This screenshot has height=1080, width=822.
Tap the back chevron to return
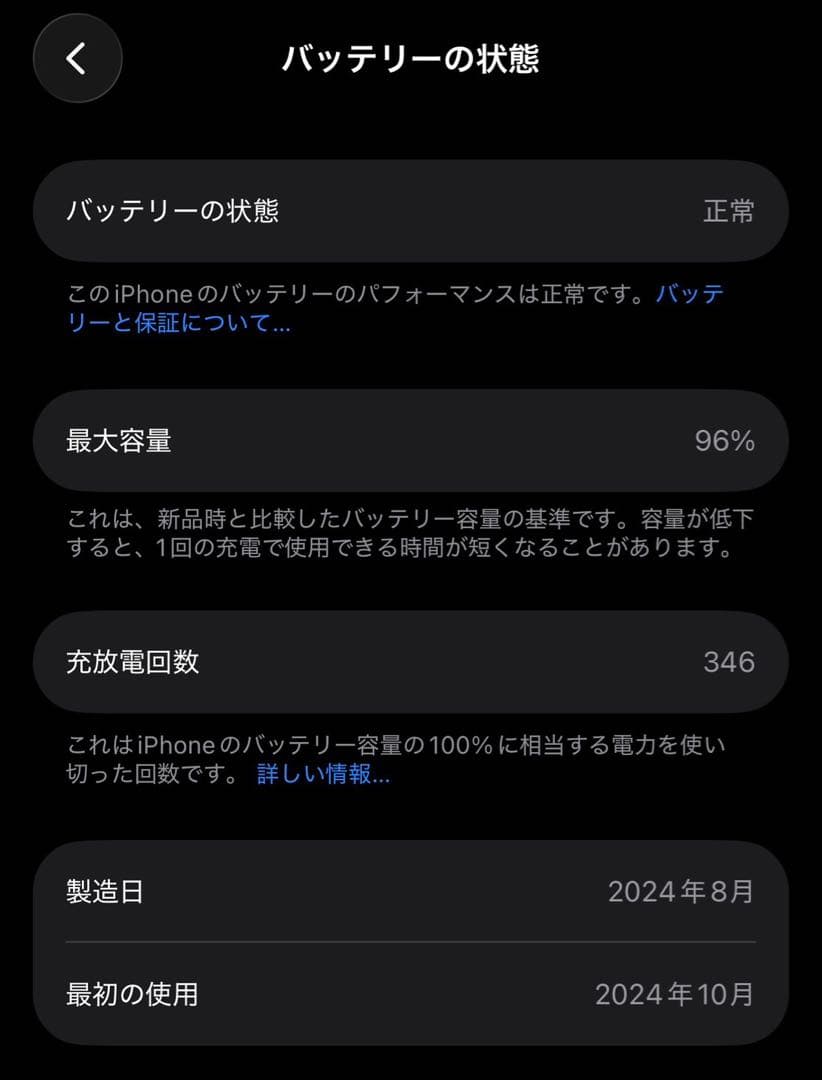(x=77, y=59)
